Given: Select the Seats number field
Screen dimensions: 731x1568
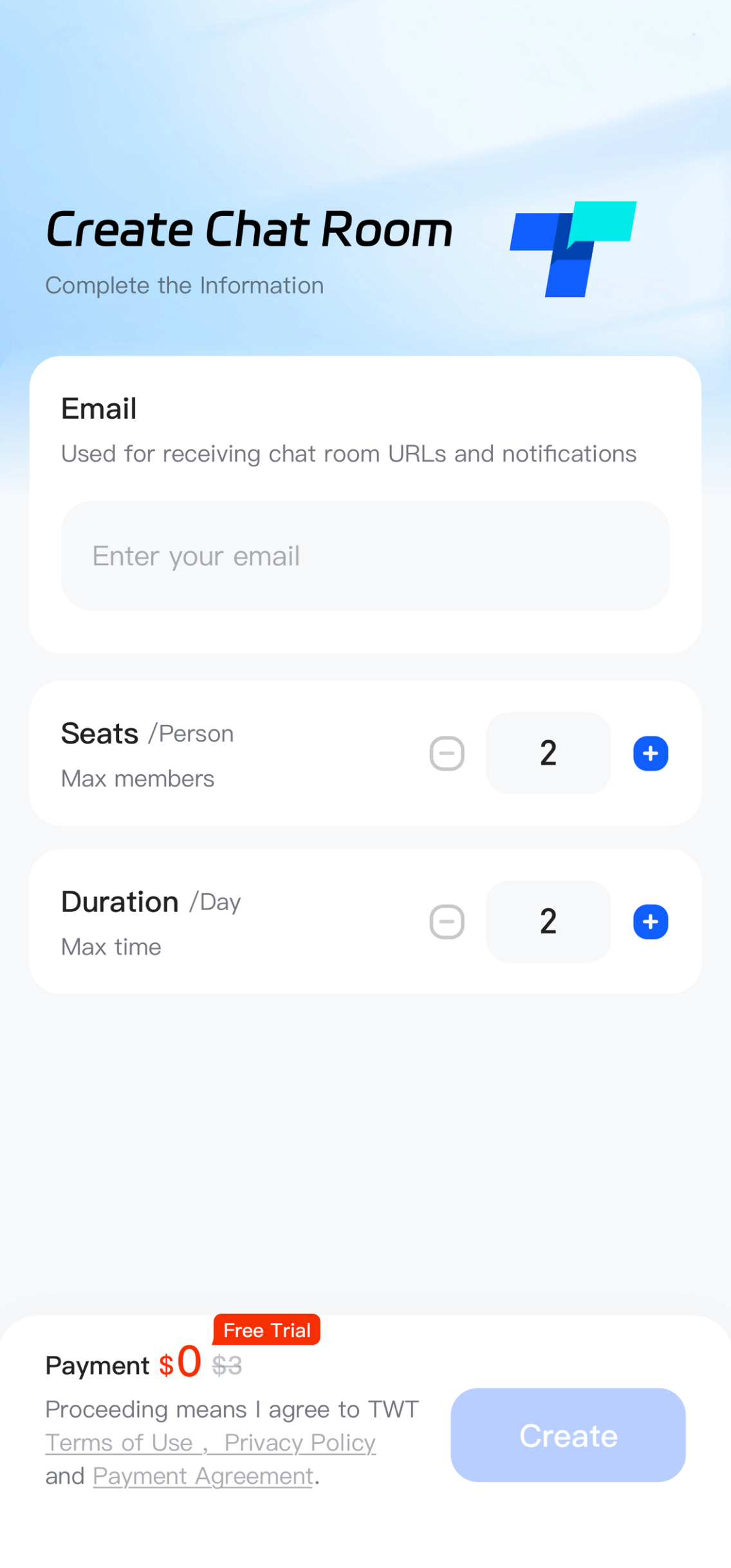Looking at the screenshot, I should pyautogui.click(x=548, y=753).
